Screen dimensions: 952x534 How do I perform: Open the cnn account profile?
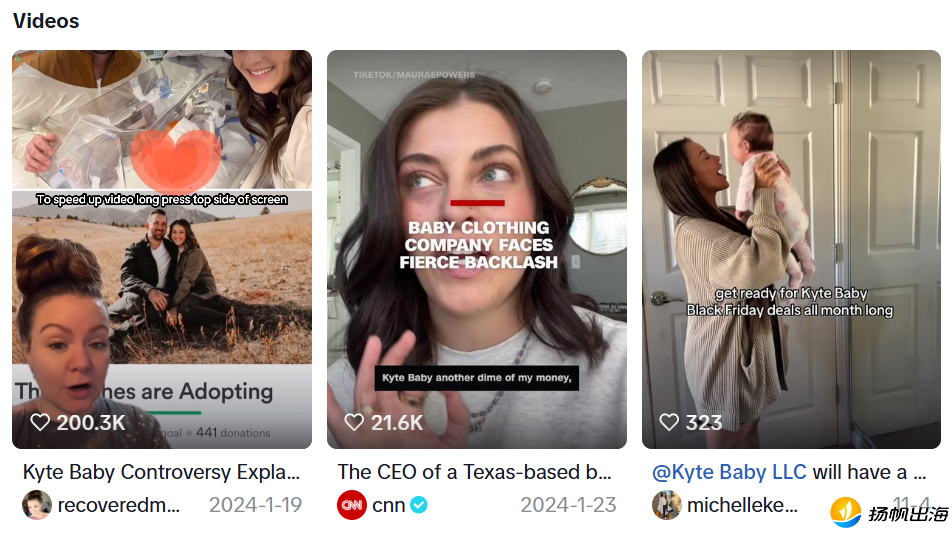click(388, 505)
